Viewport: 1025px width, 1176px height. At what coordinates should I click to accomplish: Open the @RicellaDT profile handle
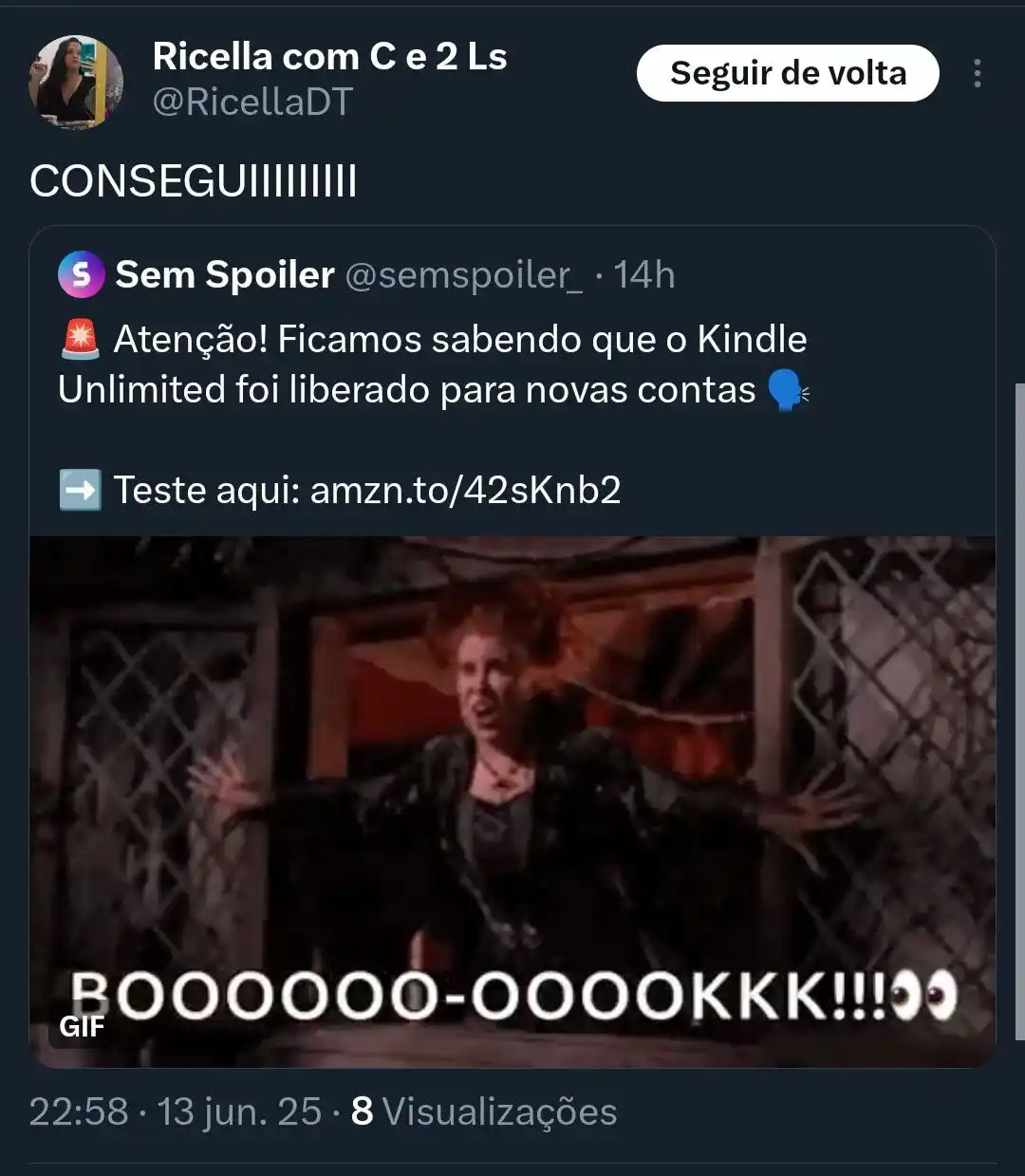252,103
